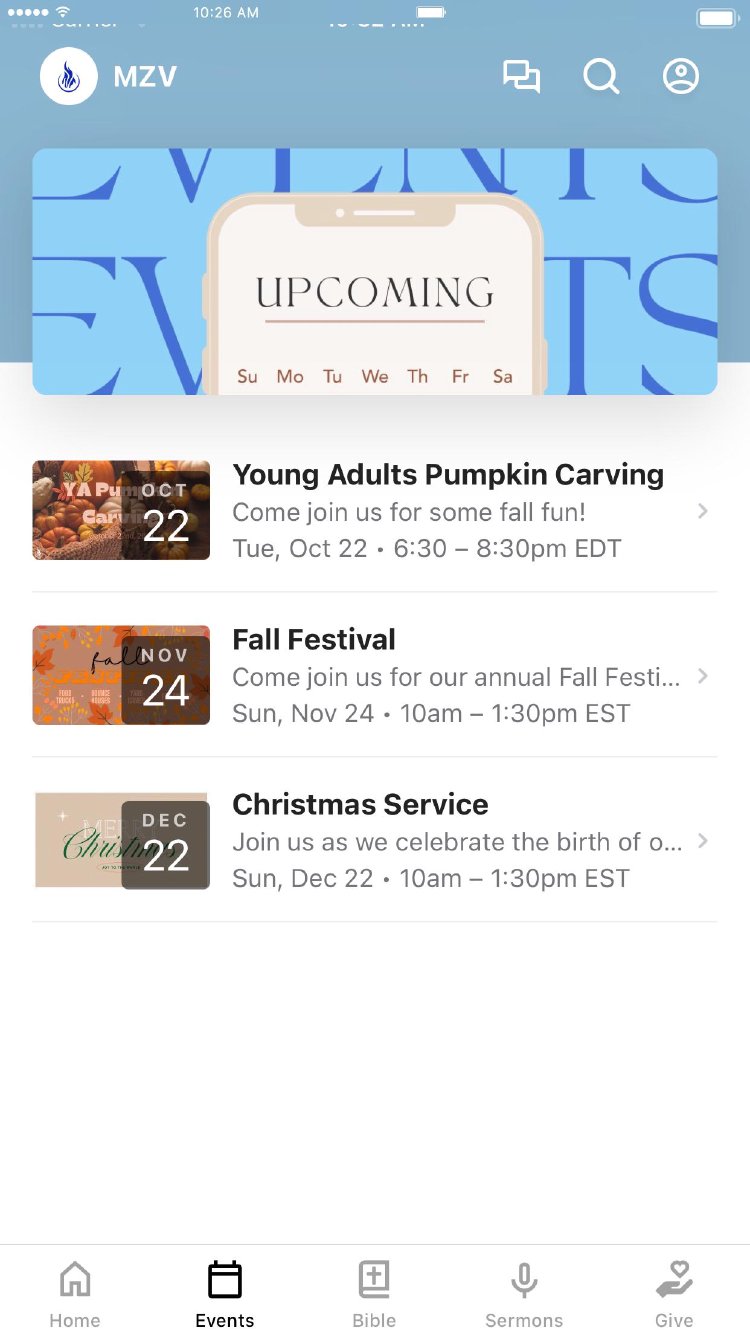Select the Christmas Service event
The height and width of the screenshot is (1334, 750).
click(x=375, y=840)
